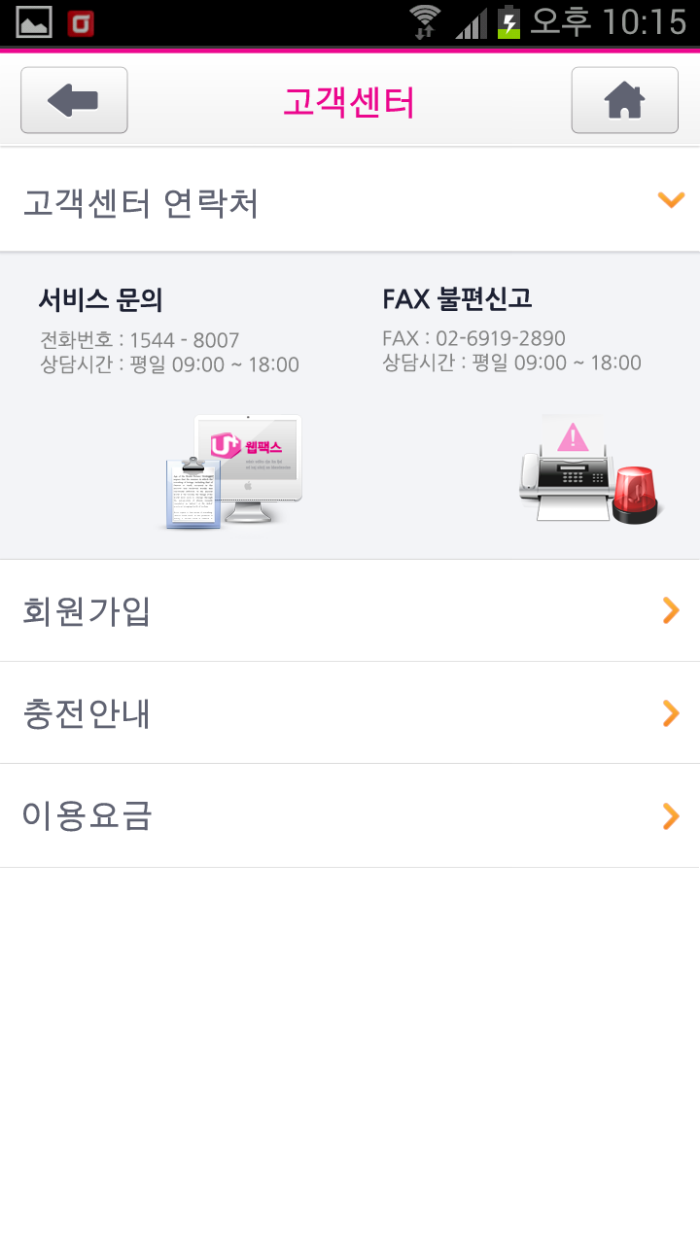Open the home screen via house icon

[624, 100]
